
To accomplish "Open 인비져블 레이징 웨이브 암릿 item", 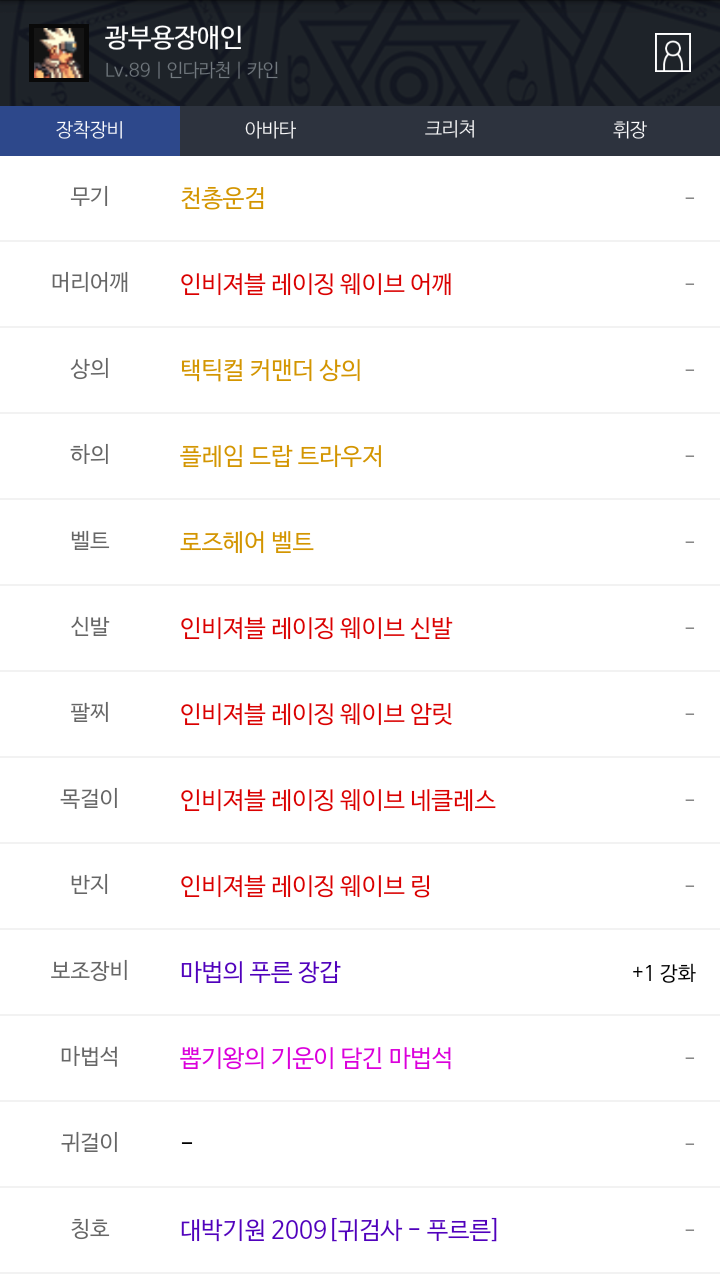I will [316, 714].
